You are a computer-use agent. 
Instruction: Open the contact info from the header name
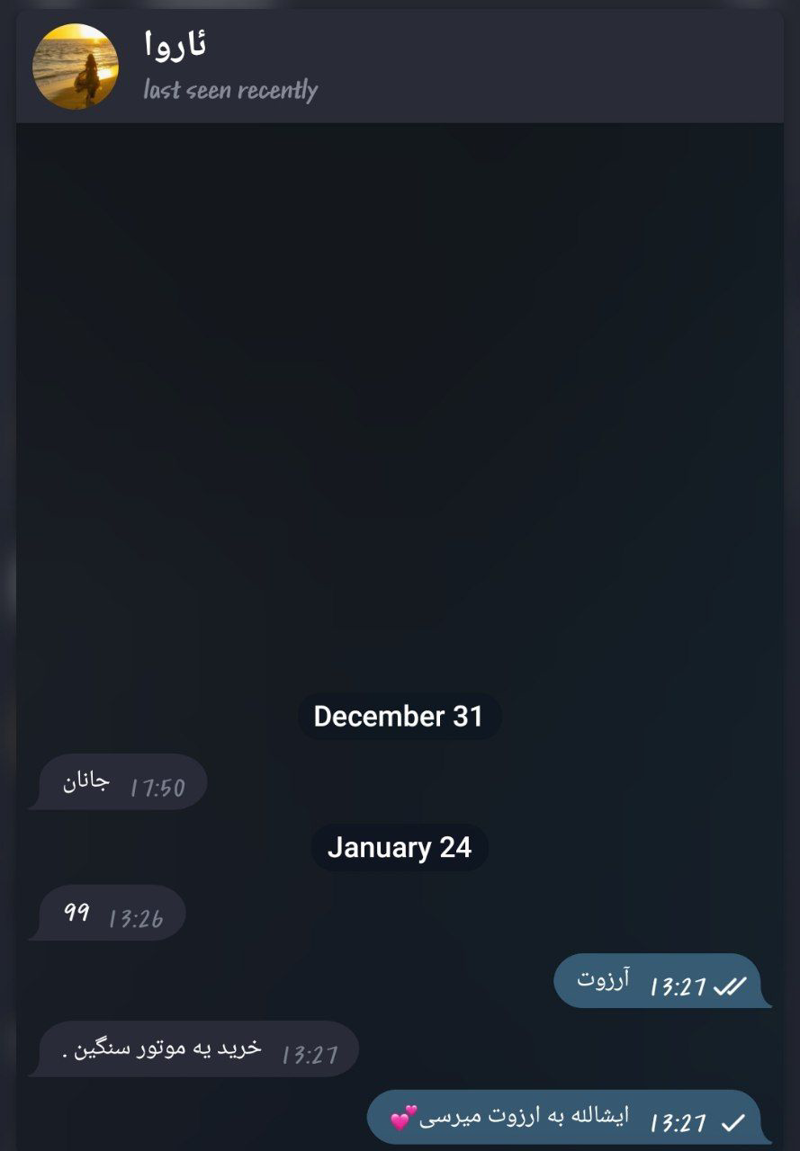tap(176, 44)
